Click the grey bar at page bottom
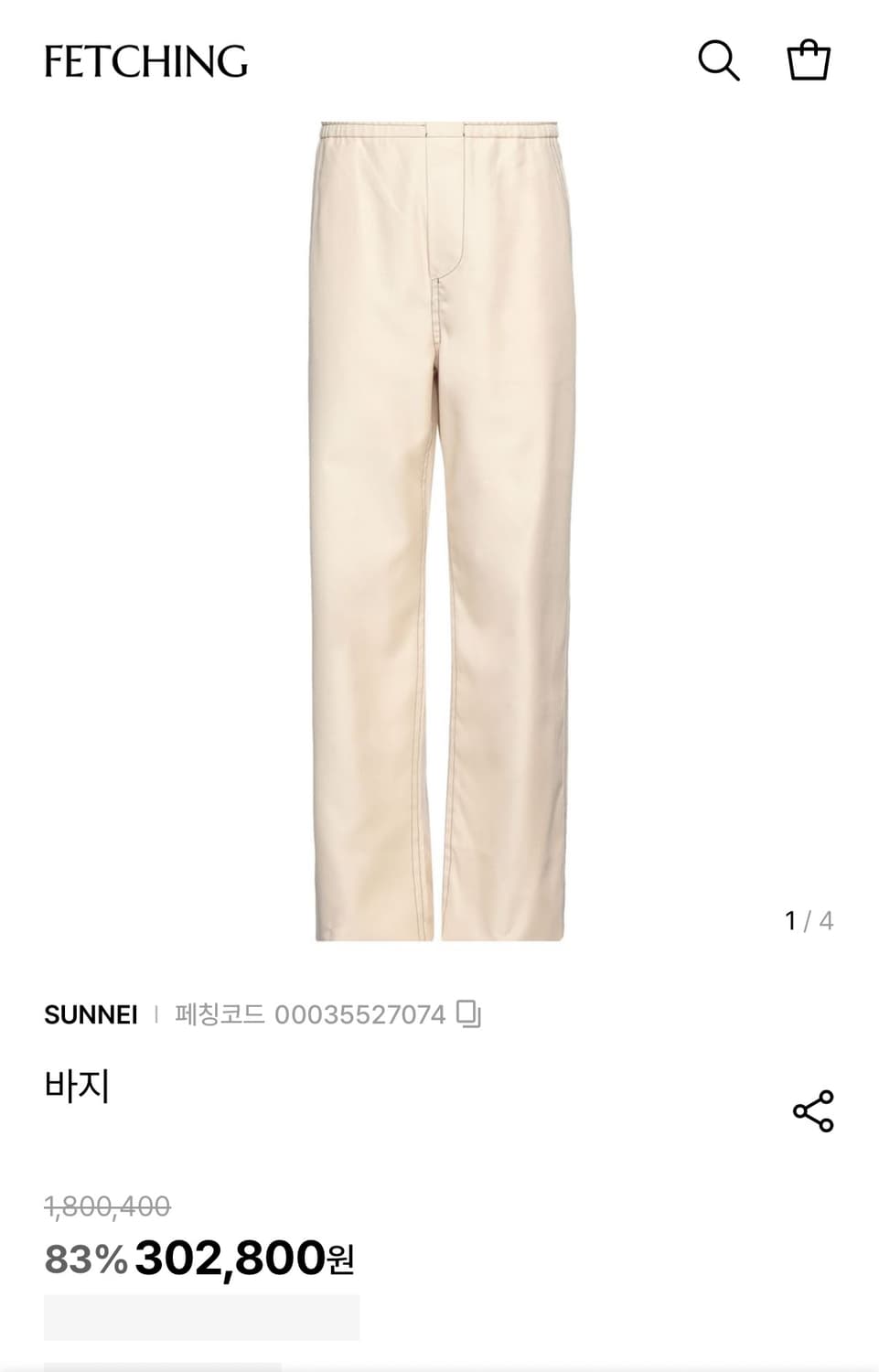The width and height of the screenshot is (879, 1372). coord(202,1324)
